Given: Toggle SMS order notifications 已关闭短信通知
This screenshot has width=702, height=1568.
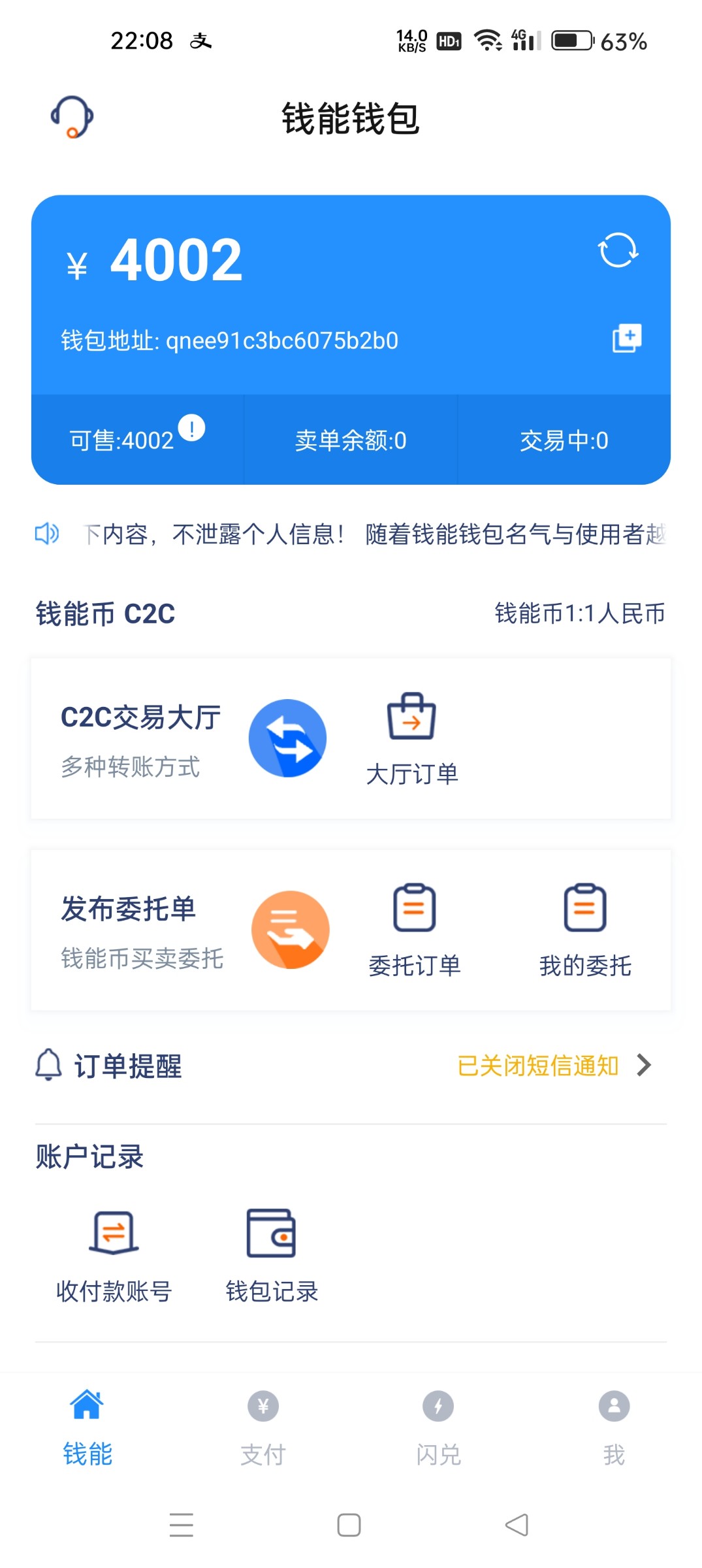Looking at the screenshot, I should pos(537,1065).
